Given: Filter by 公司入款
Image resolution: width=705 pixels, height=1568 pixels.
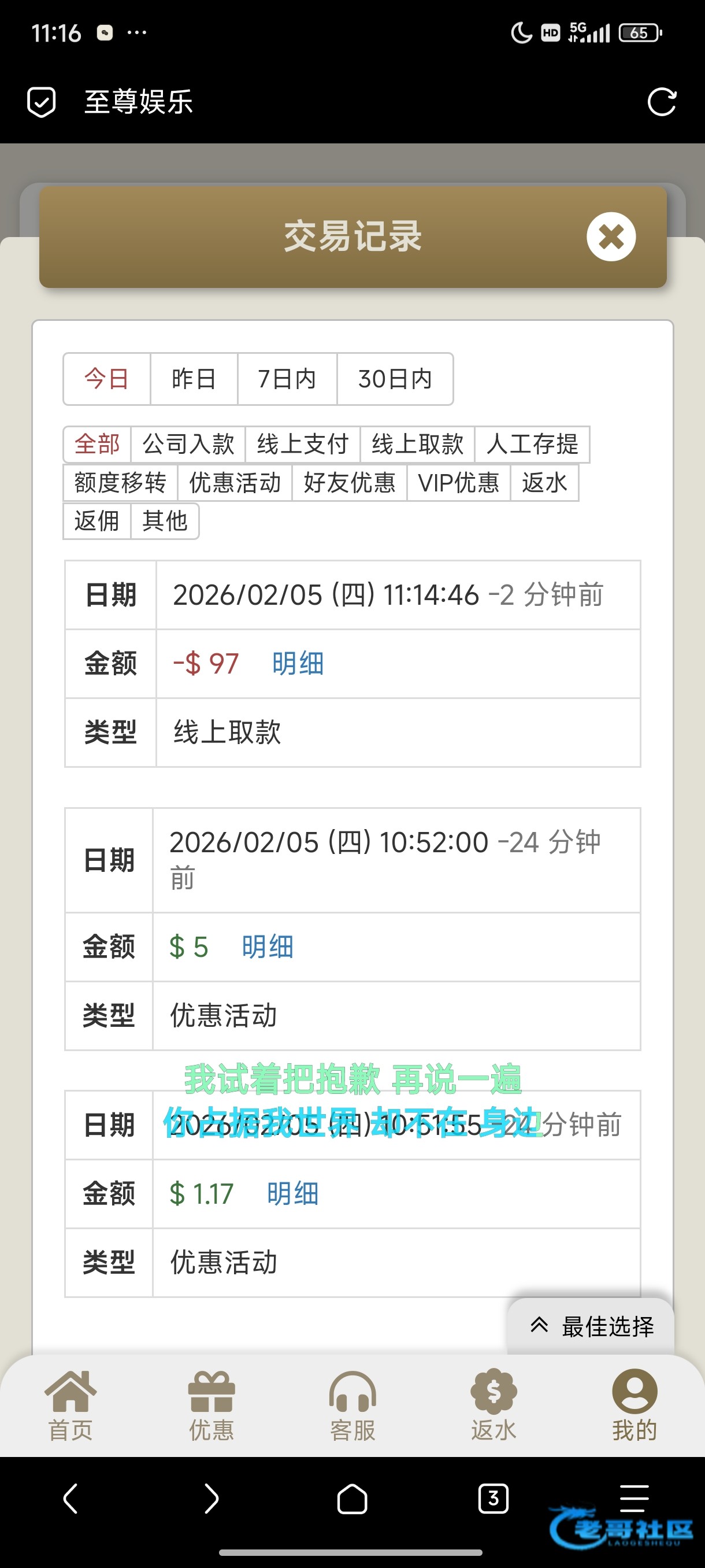Looking at the screenshot, I should [x=188, y=445].
